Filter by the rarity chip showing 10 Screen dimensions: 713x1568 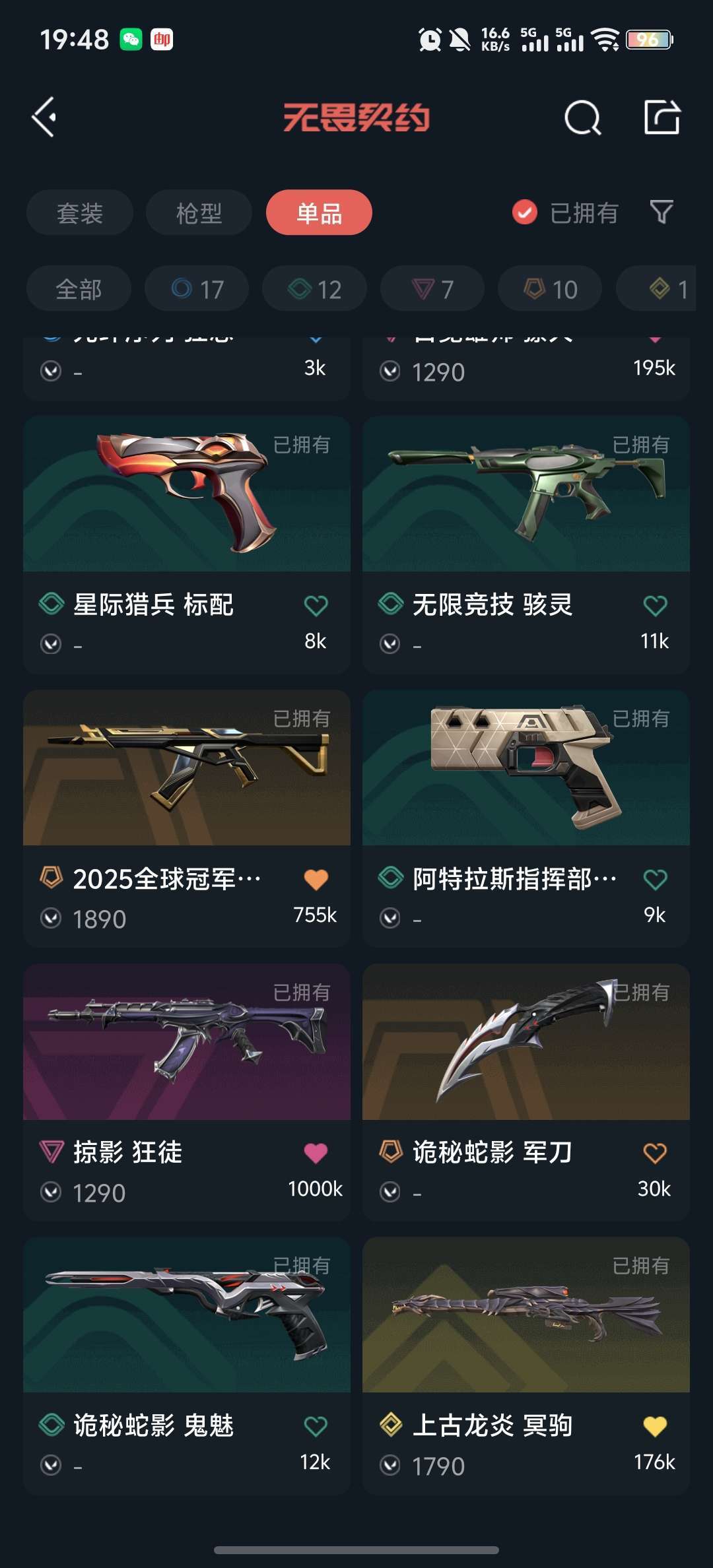pos(550,289)
